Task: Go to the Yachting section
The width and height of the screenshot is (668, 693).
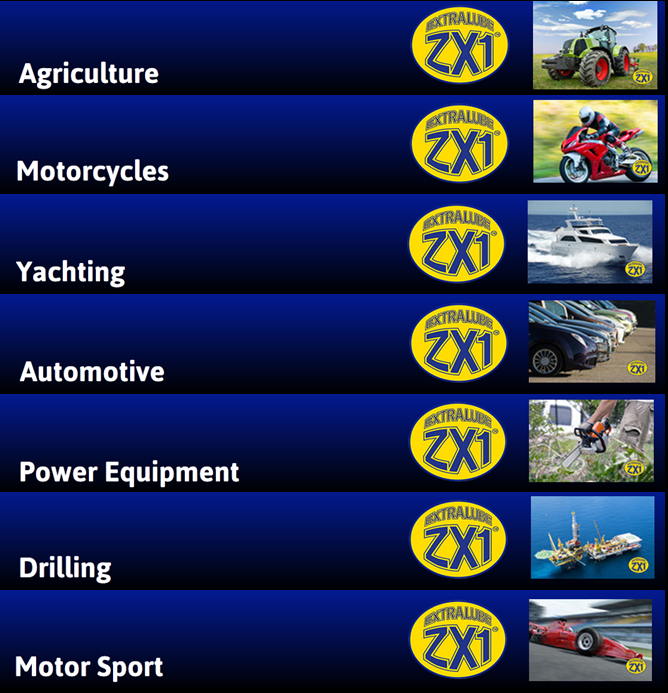Action: coord(71,271)
